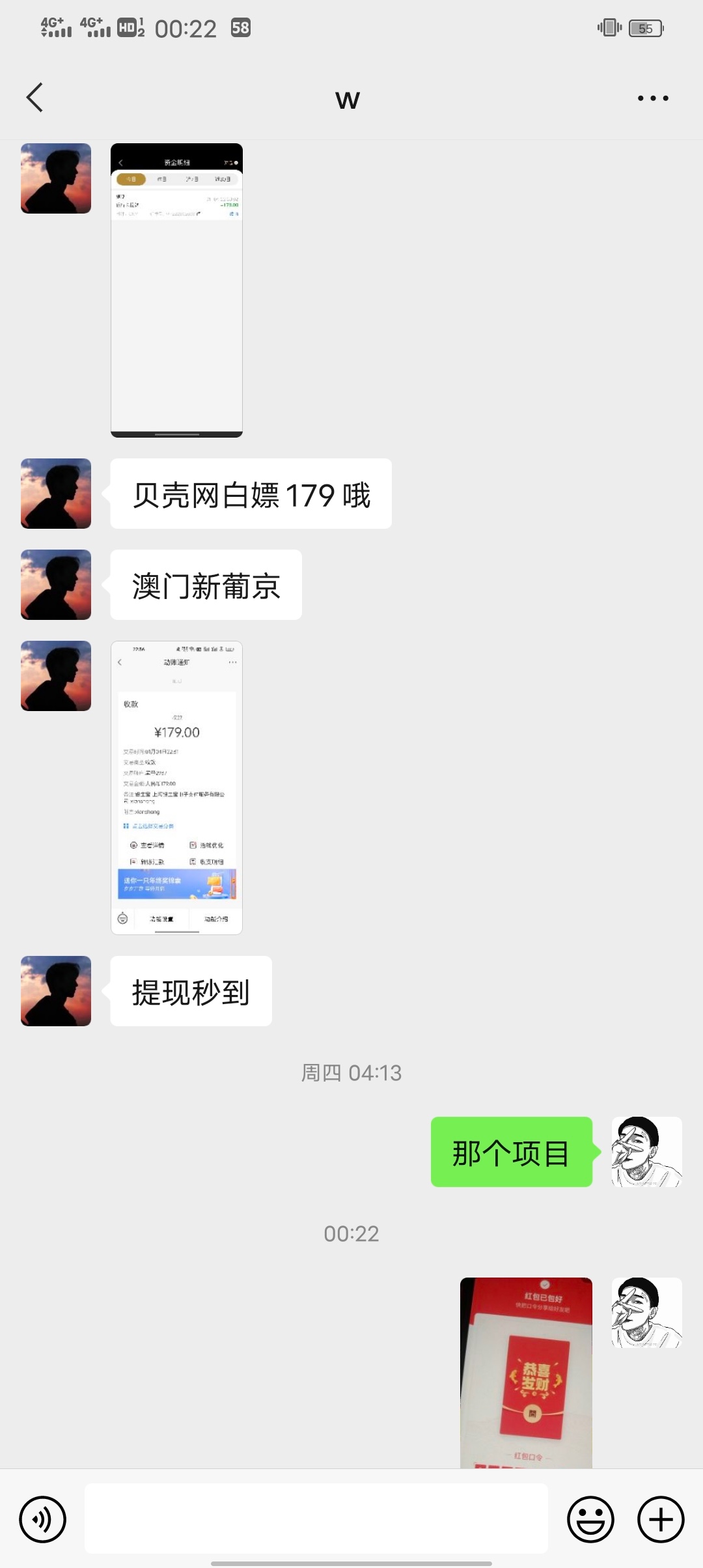Focus the message text field
Image resolution: width=703 pixels, height=1568 pixels.
(316, 1518)
